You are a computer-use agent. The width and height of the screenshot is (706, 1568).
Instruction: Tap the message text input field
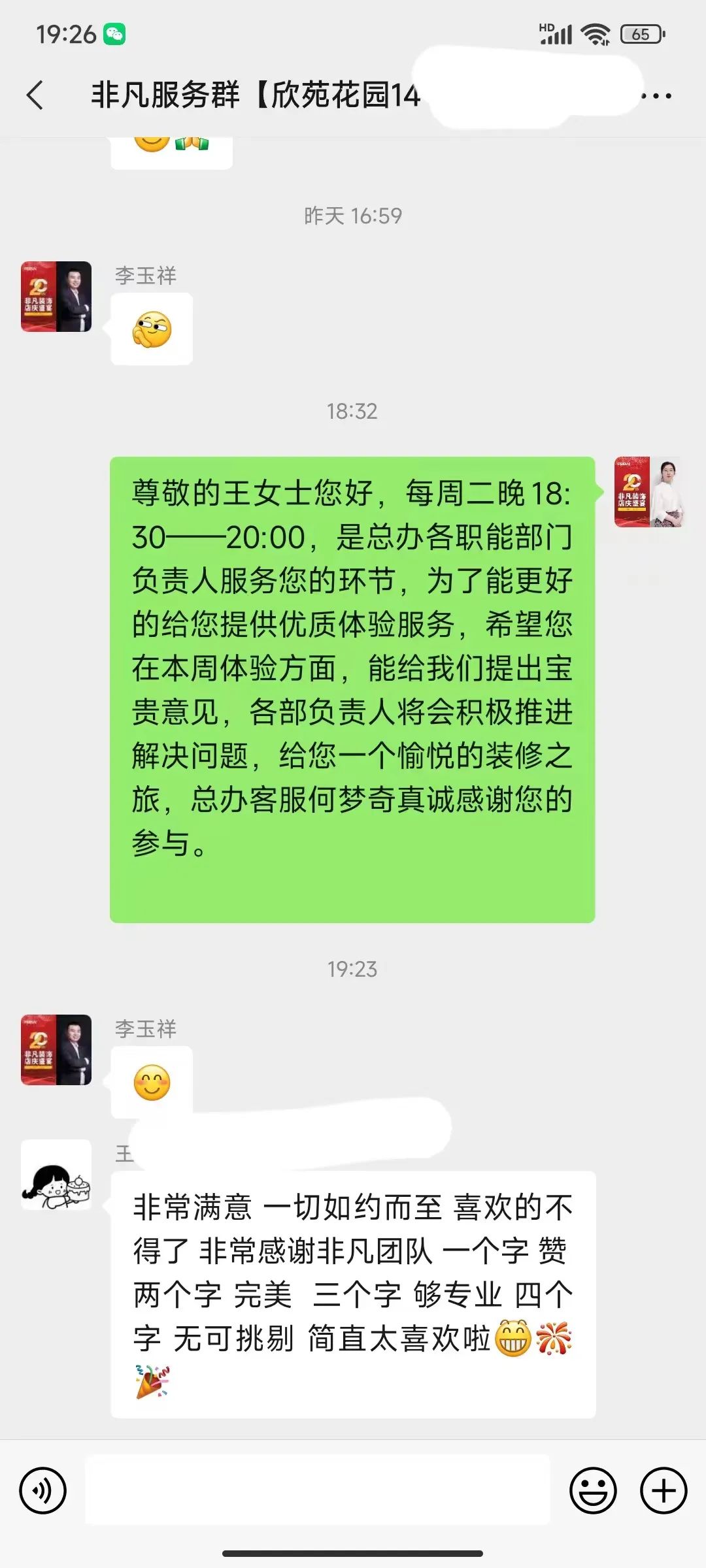(x=318, y=1491)
